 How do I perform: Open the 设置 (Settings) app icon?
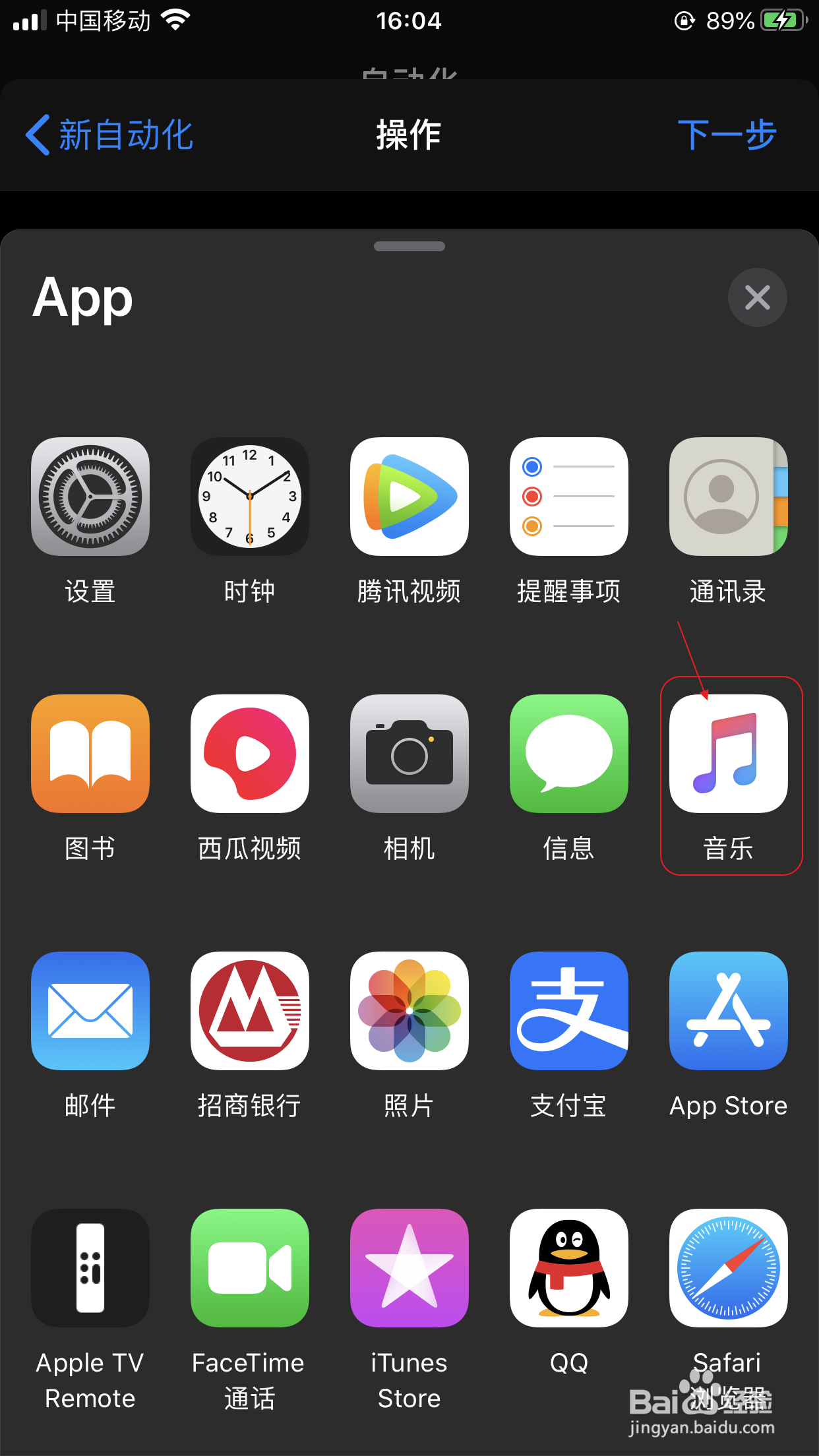tap(90, 497)
